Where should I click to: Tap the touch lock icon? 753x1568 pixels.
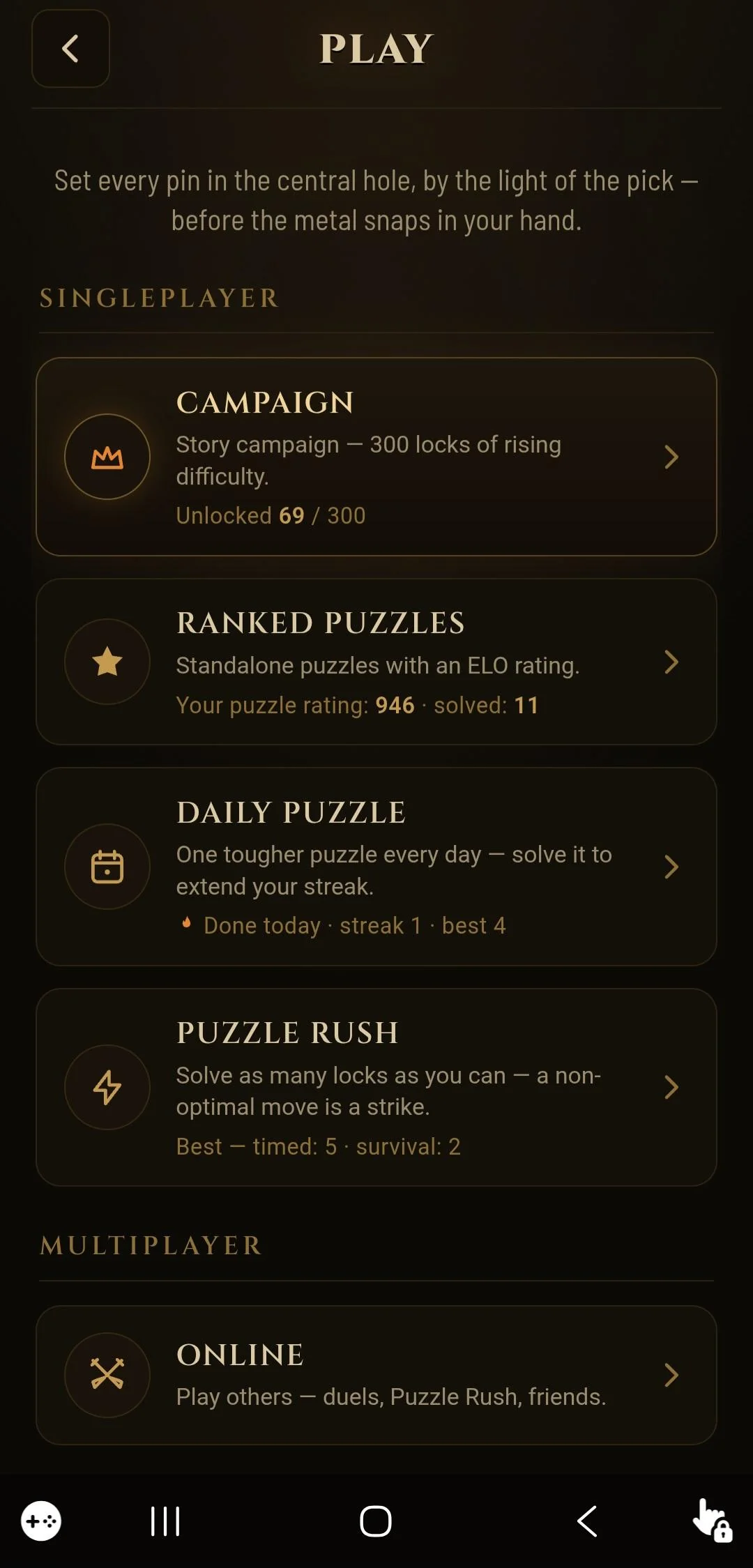tap(713, 1521)
